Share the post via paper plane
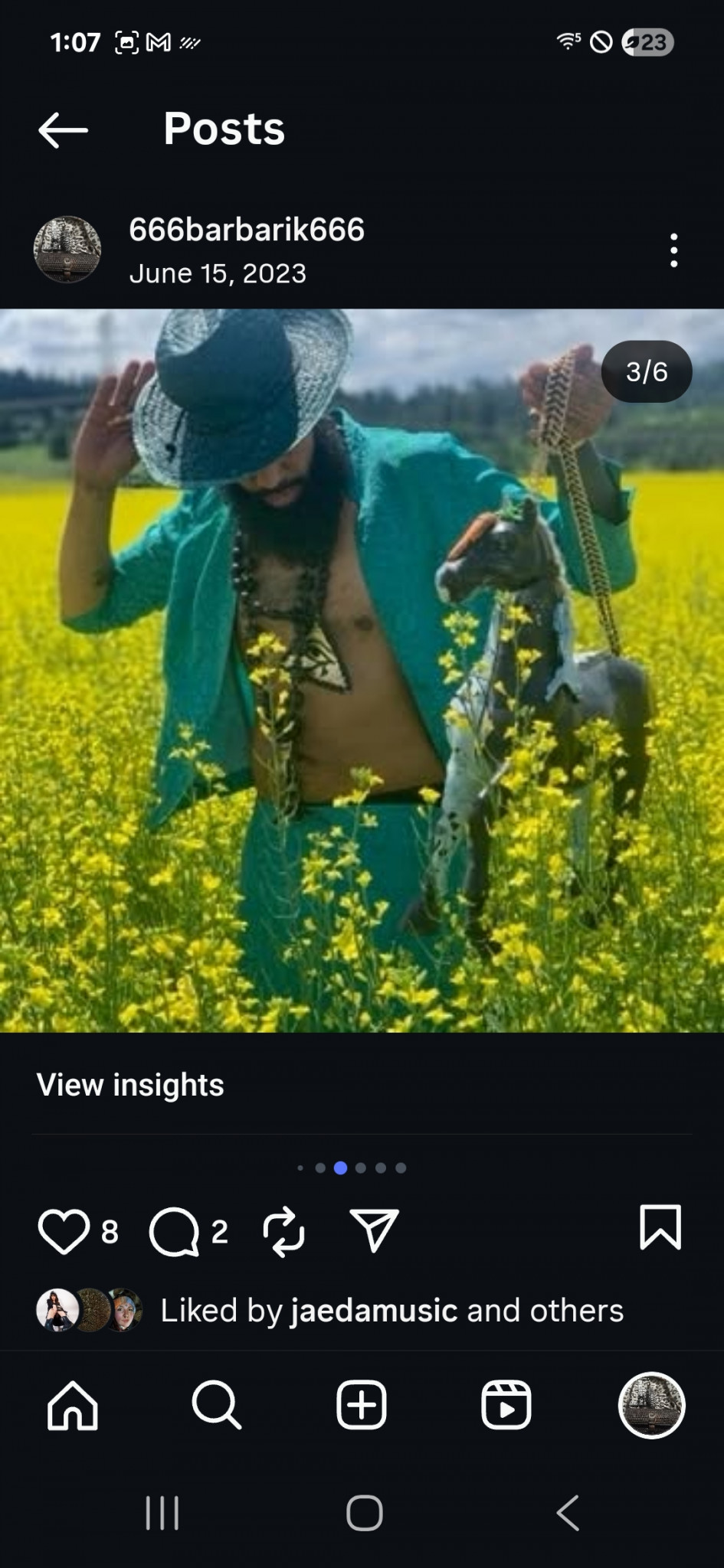The image size is (724, 1568). [x=374, y=1231]
